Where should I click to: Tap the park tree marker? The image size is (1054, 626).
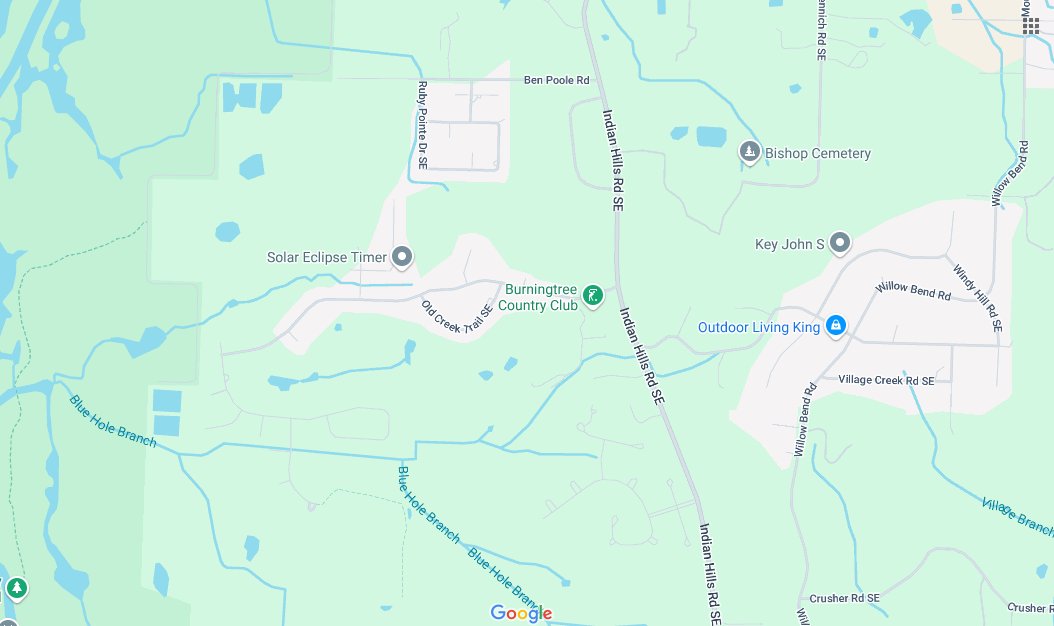click(x=17, y=588)
